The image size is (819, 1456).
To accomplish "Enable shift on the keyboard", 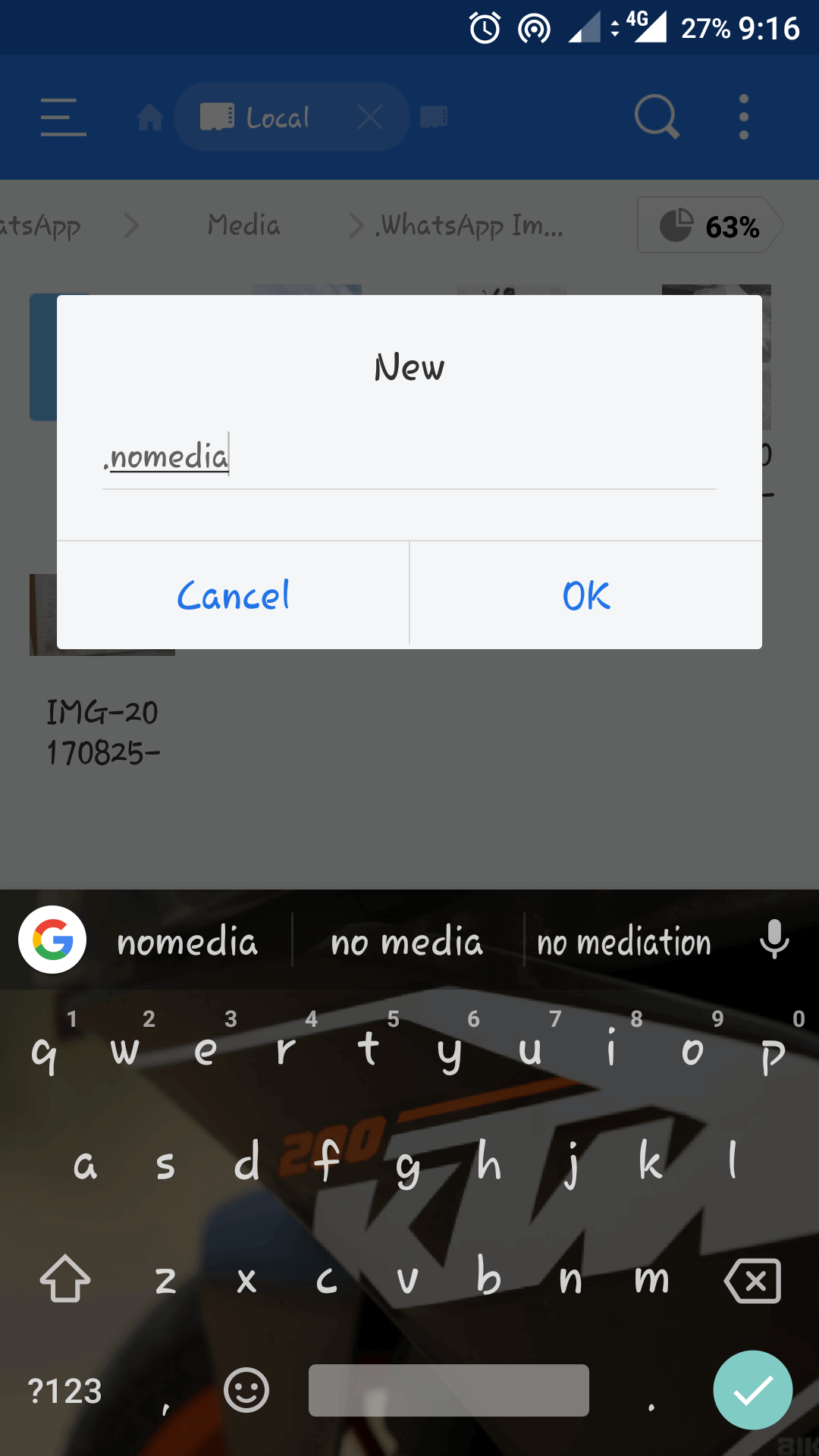I will (65, 1279).
